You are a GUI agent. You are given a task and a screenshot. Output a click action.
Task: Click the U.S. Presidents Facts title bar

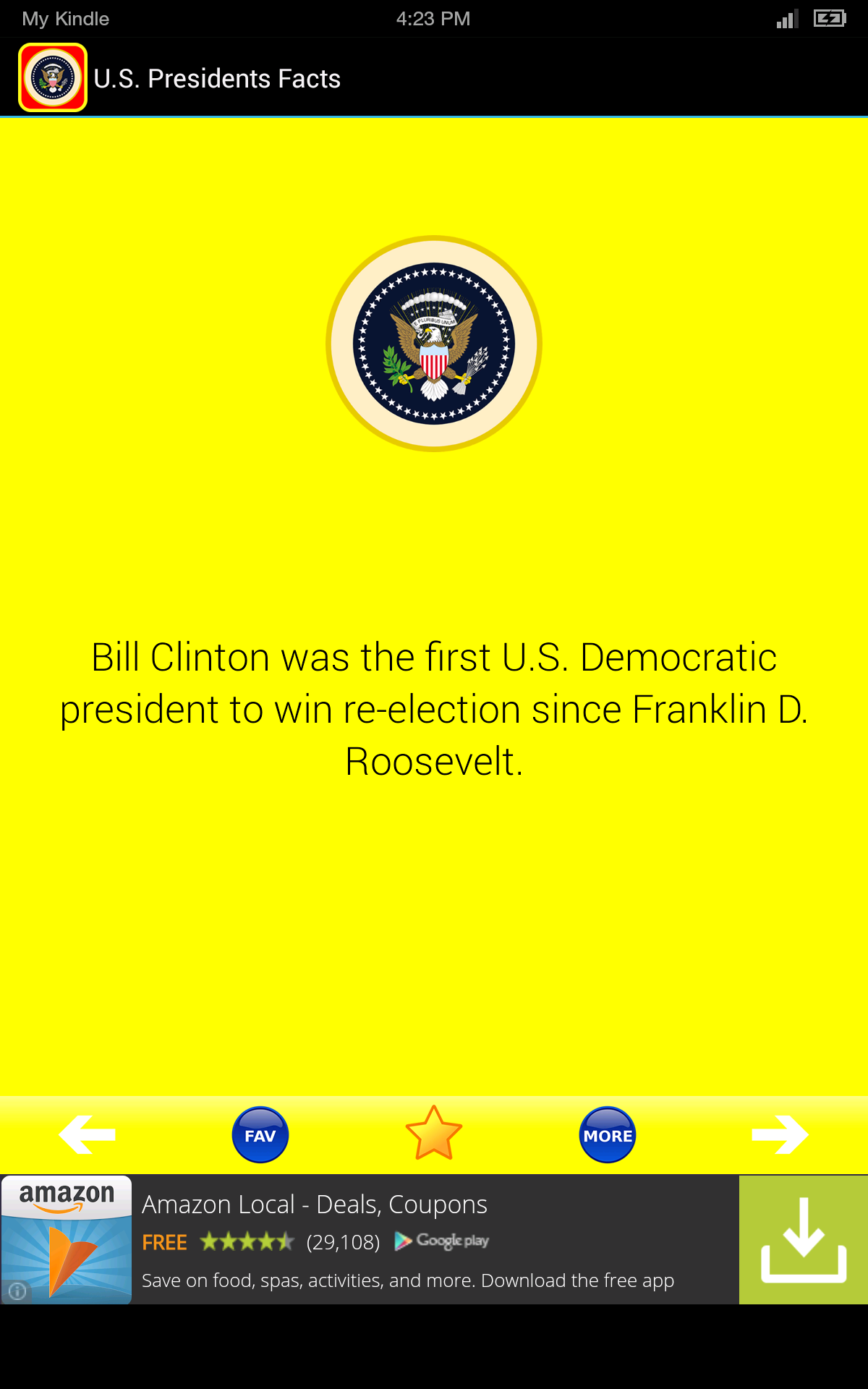tap(217, 77)
